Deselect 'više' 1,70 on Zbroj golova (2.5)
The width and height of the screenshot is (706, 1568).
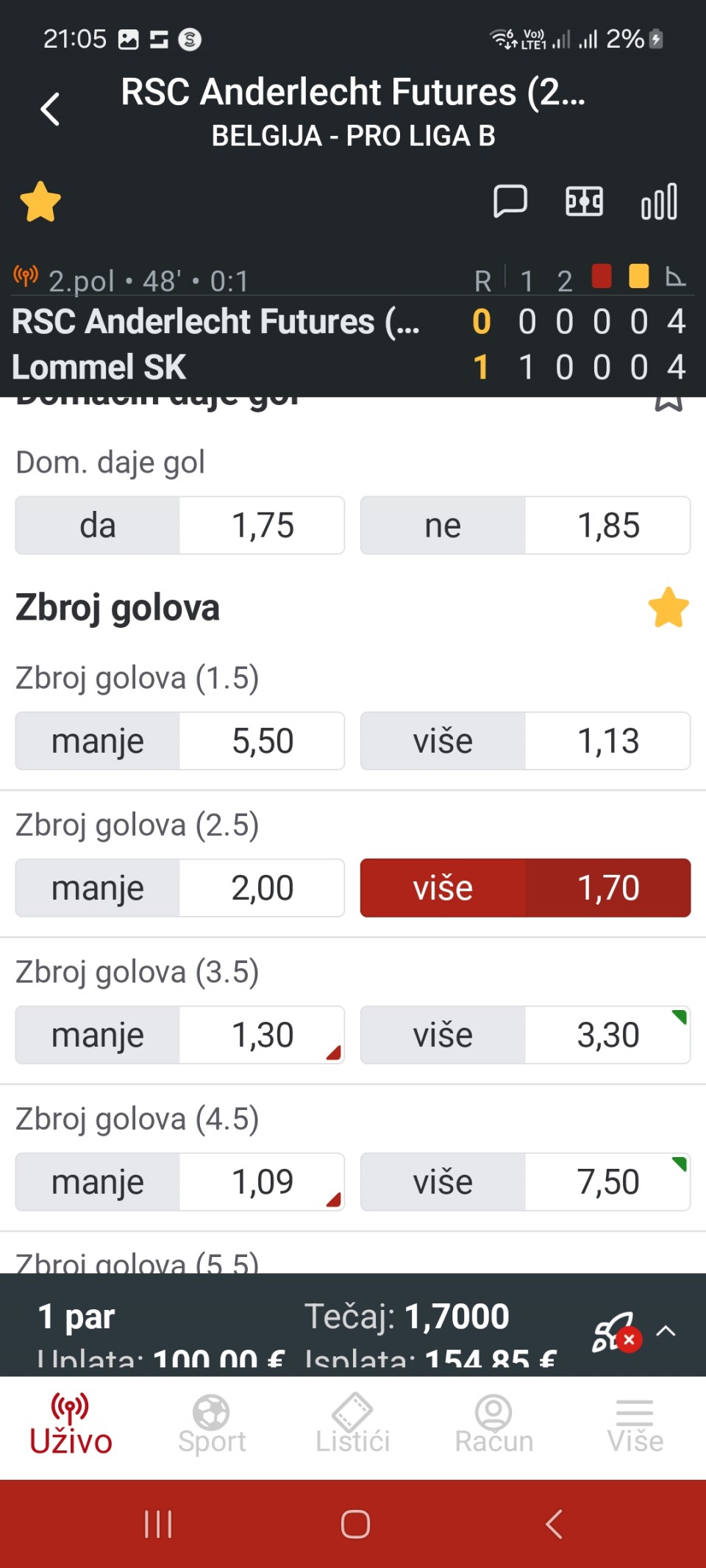525,888
